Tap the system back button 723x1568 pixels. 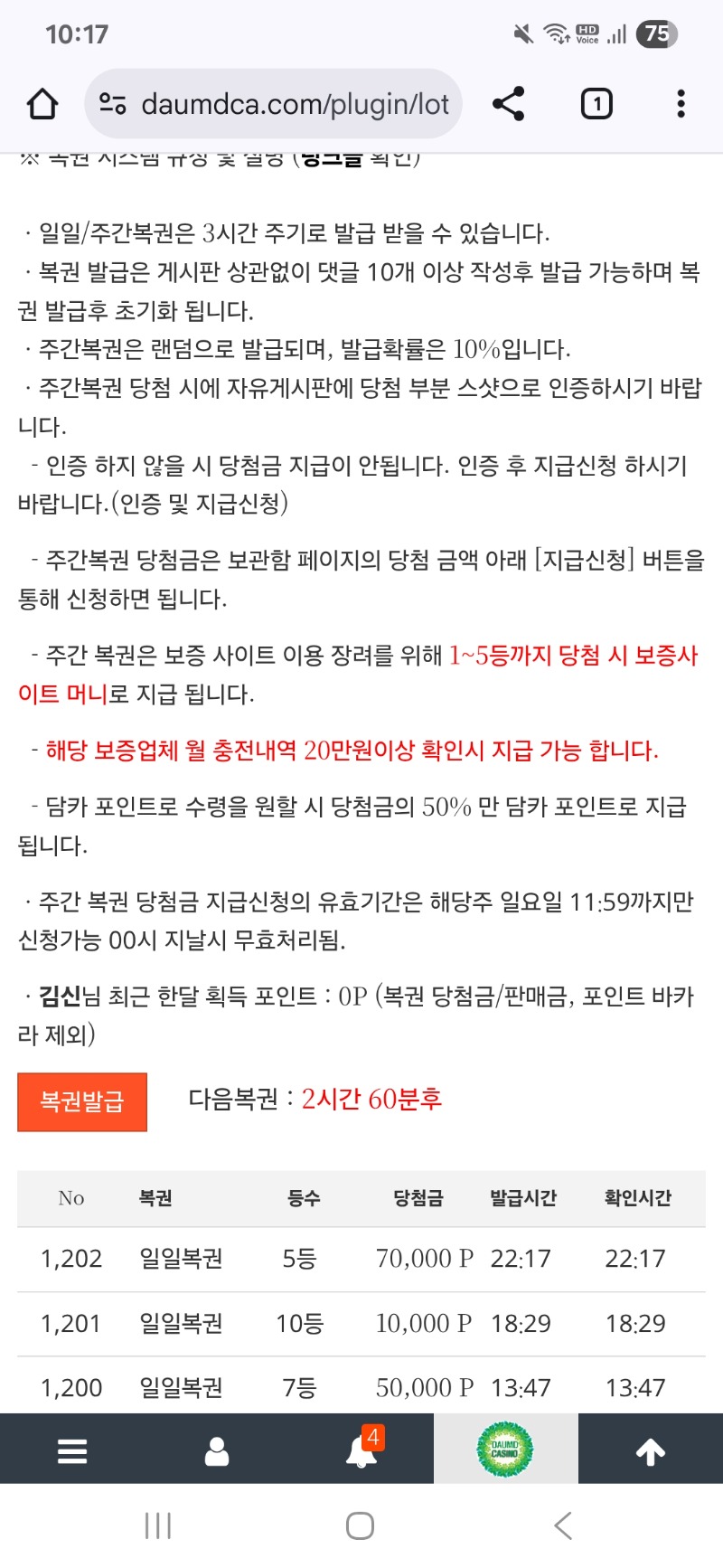pos(563,1526)
